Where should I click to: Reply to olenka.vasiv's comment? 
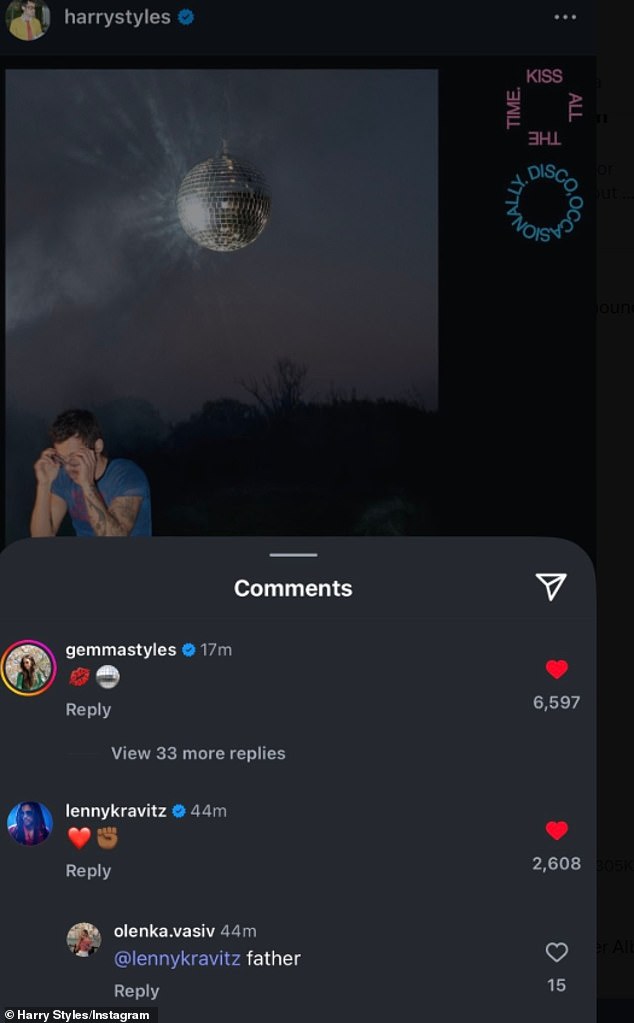point(136,990)
